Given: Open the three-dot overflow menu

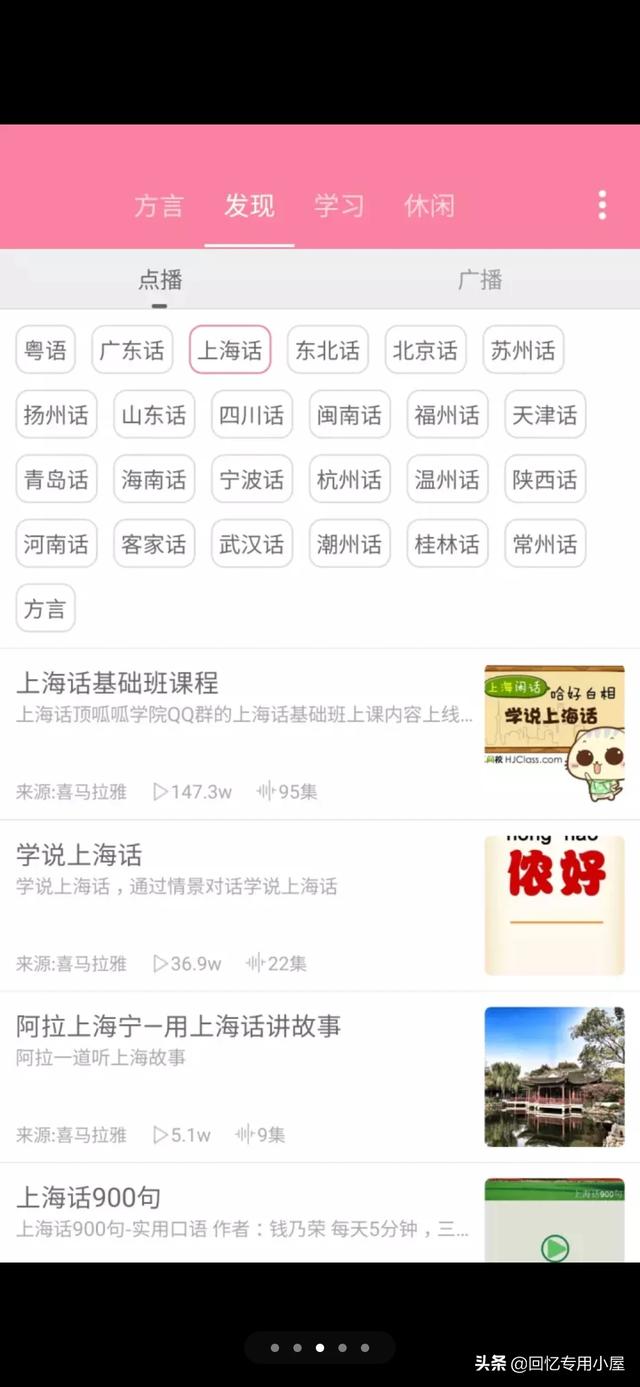Looking at the screenshot, I should (x=602, y=205).
